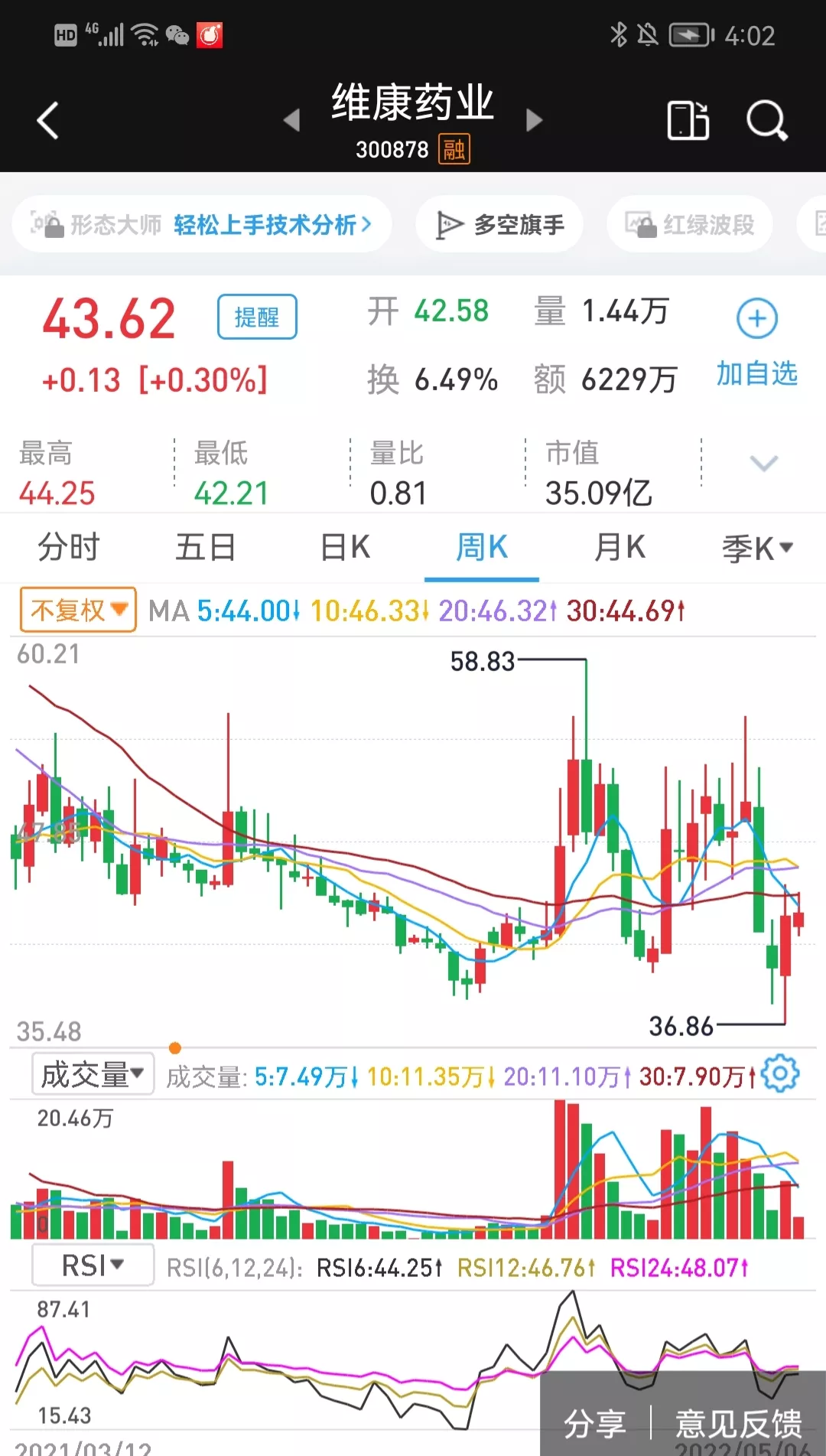
Task: Open the RSI indicator dropdown
Action: (93, 1265)
